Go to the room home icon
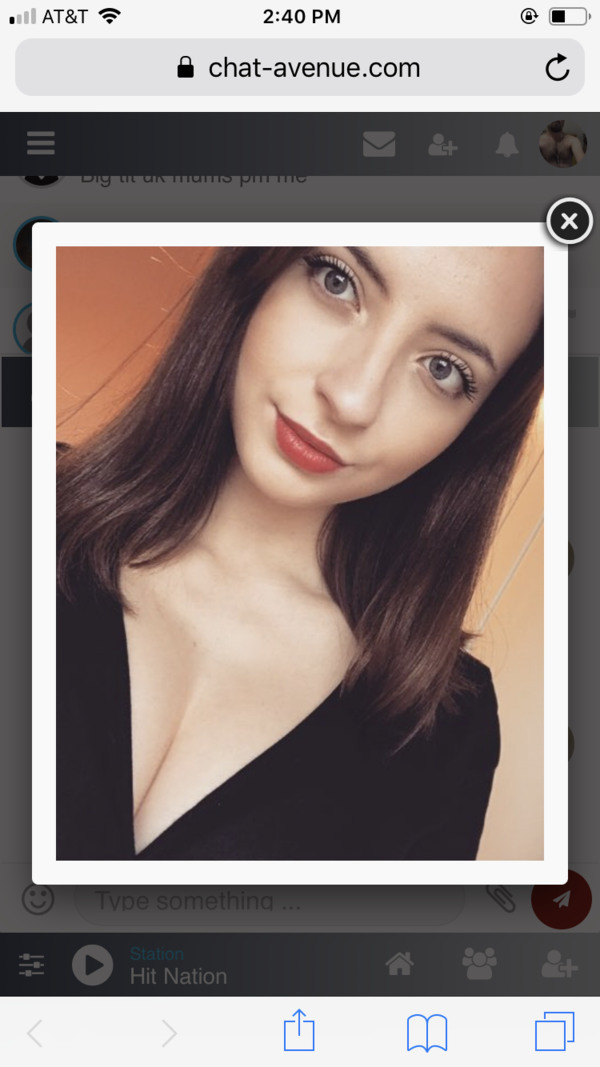This screenshot has width=600, height=1067. coord(400,964)
